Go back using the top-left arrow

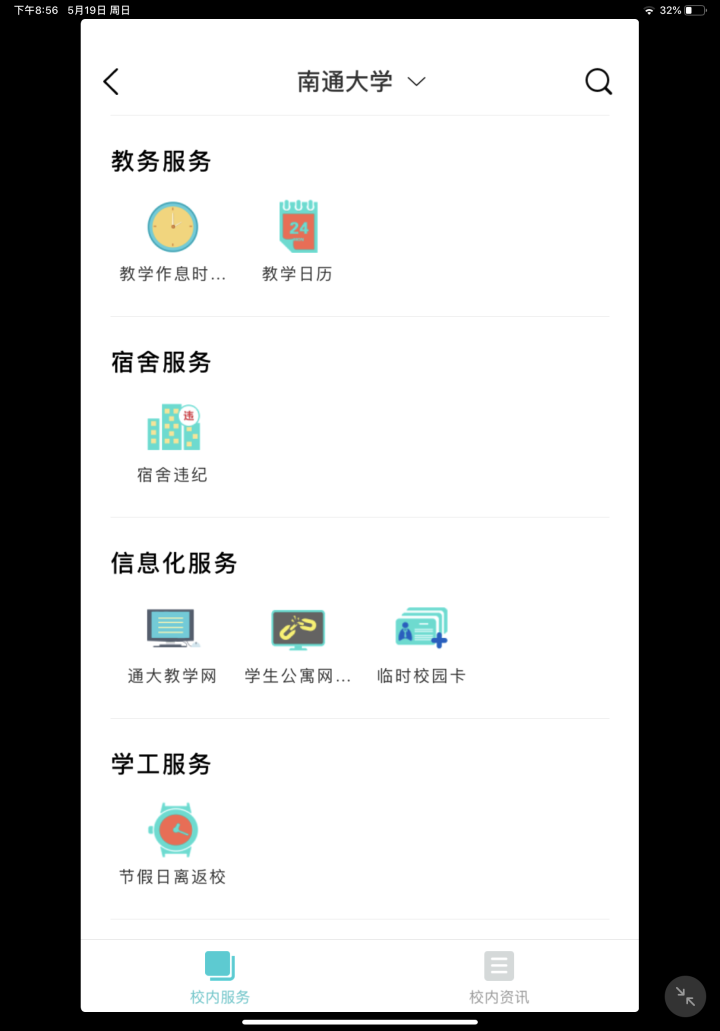coord(111,82)
